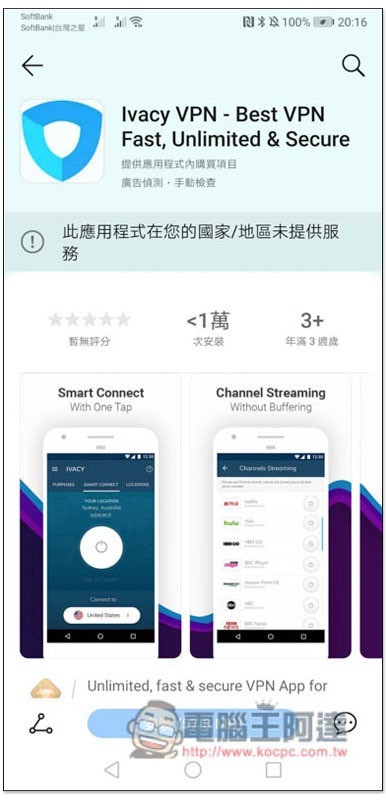
Task: Go back using the top-left arrow
Action: 32,66
